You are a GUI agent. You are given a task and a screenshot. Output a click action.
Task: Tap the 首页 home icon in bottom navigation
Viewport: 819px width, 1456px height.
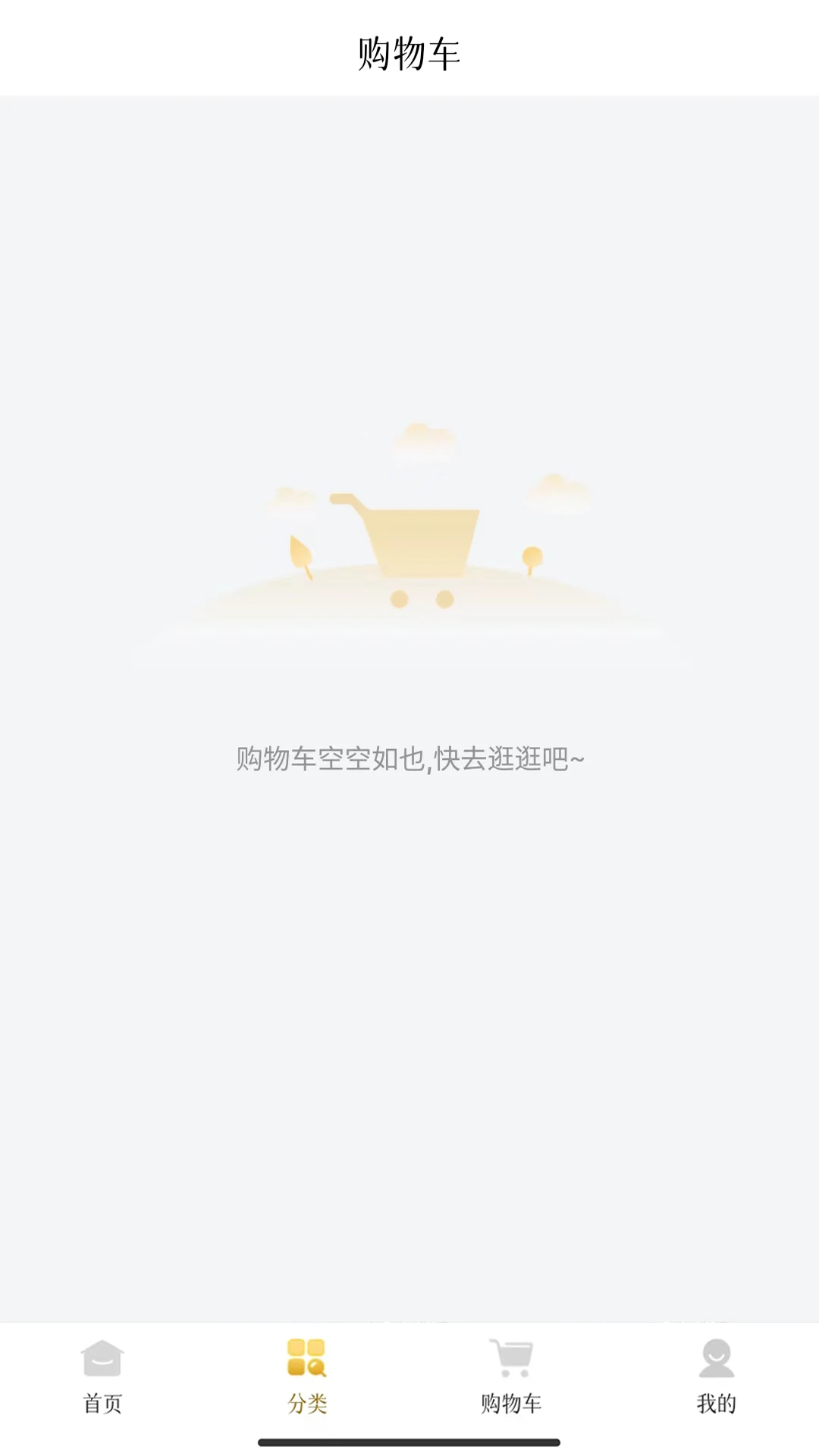point(102,1357)
